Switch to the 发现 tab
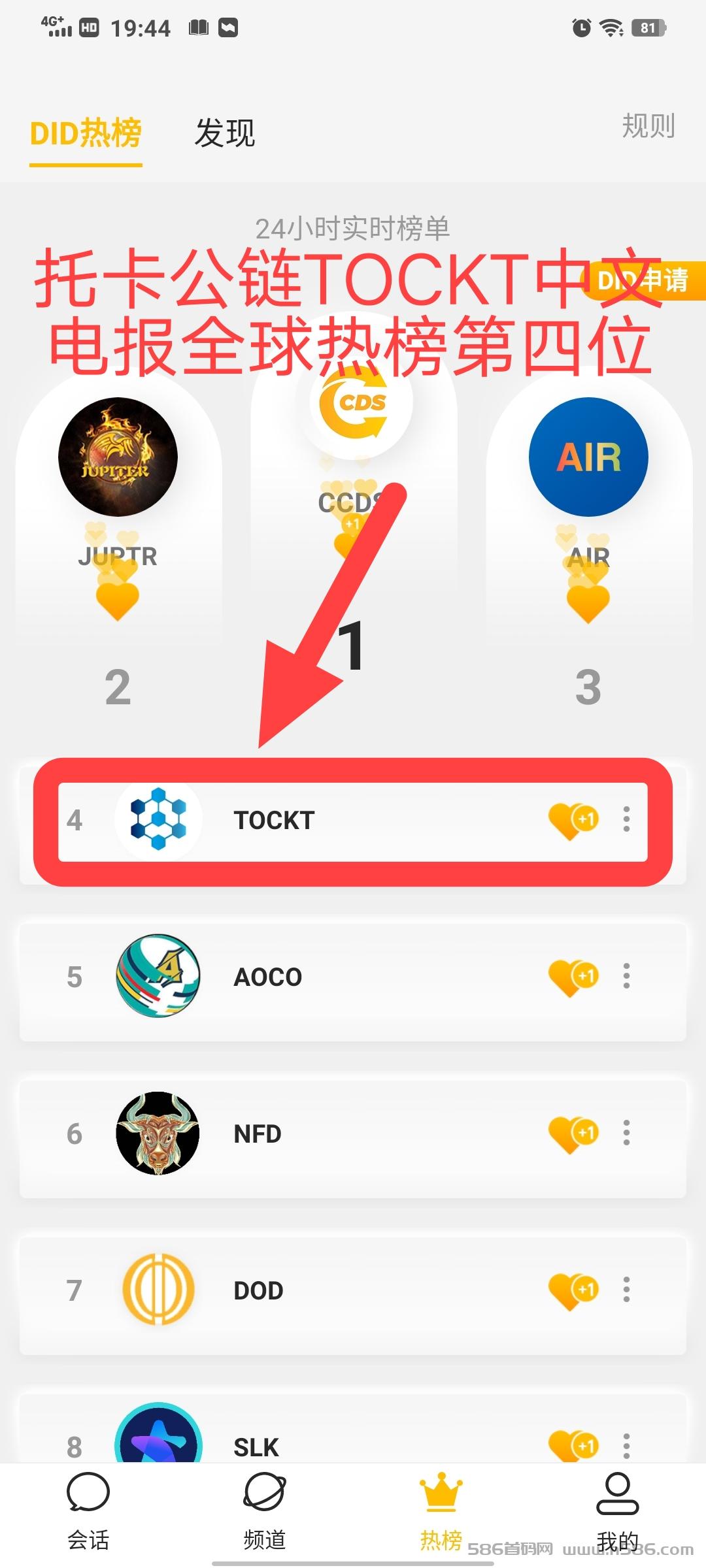 (224, 133)
